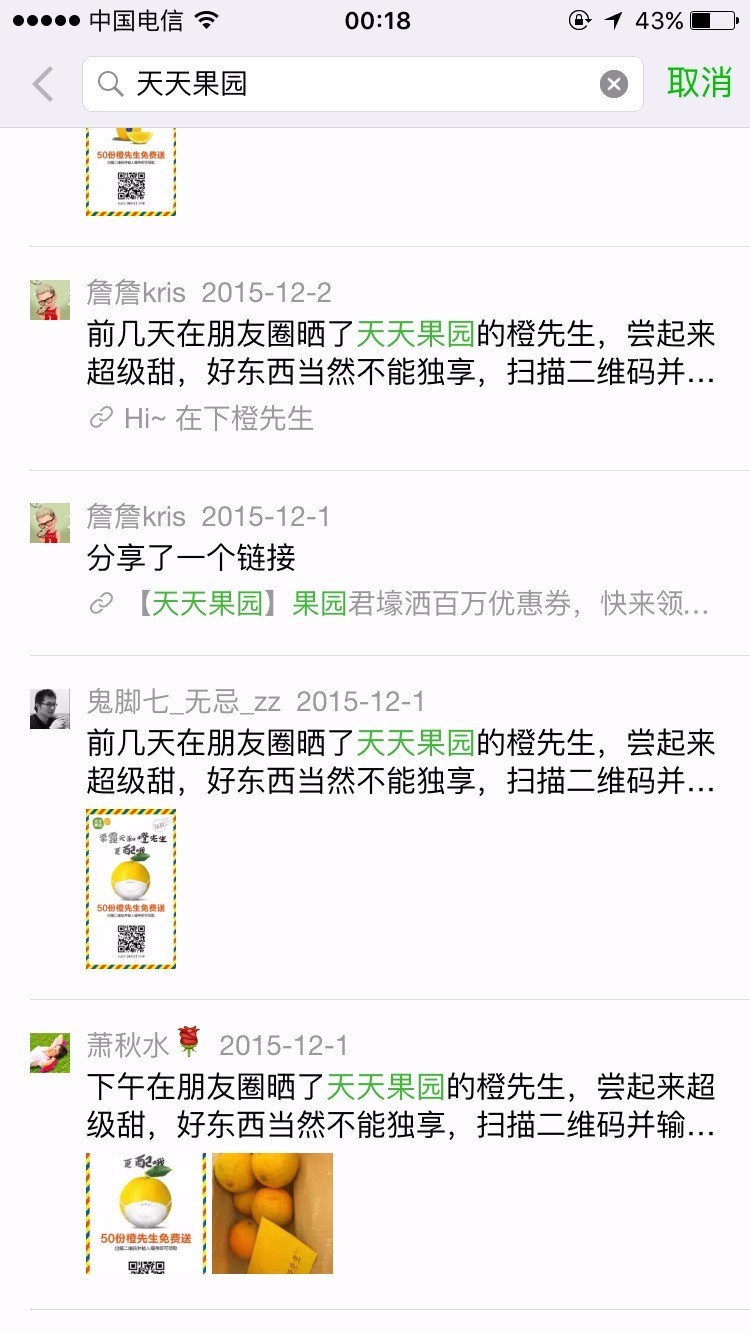Screen dimensions: 750x1334
Task: Open 鬼脚七_无忌_zz's profile avatar
Action: pyautogui.click(x=50, y=707)
